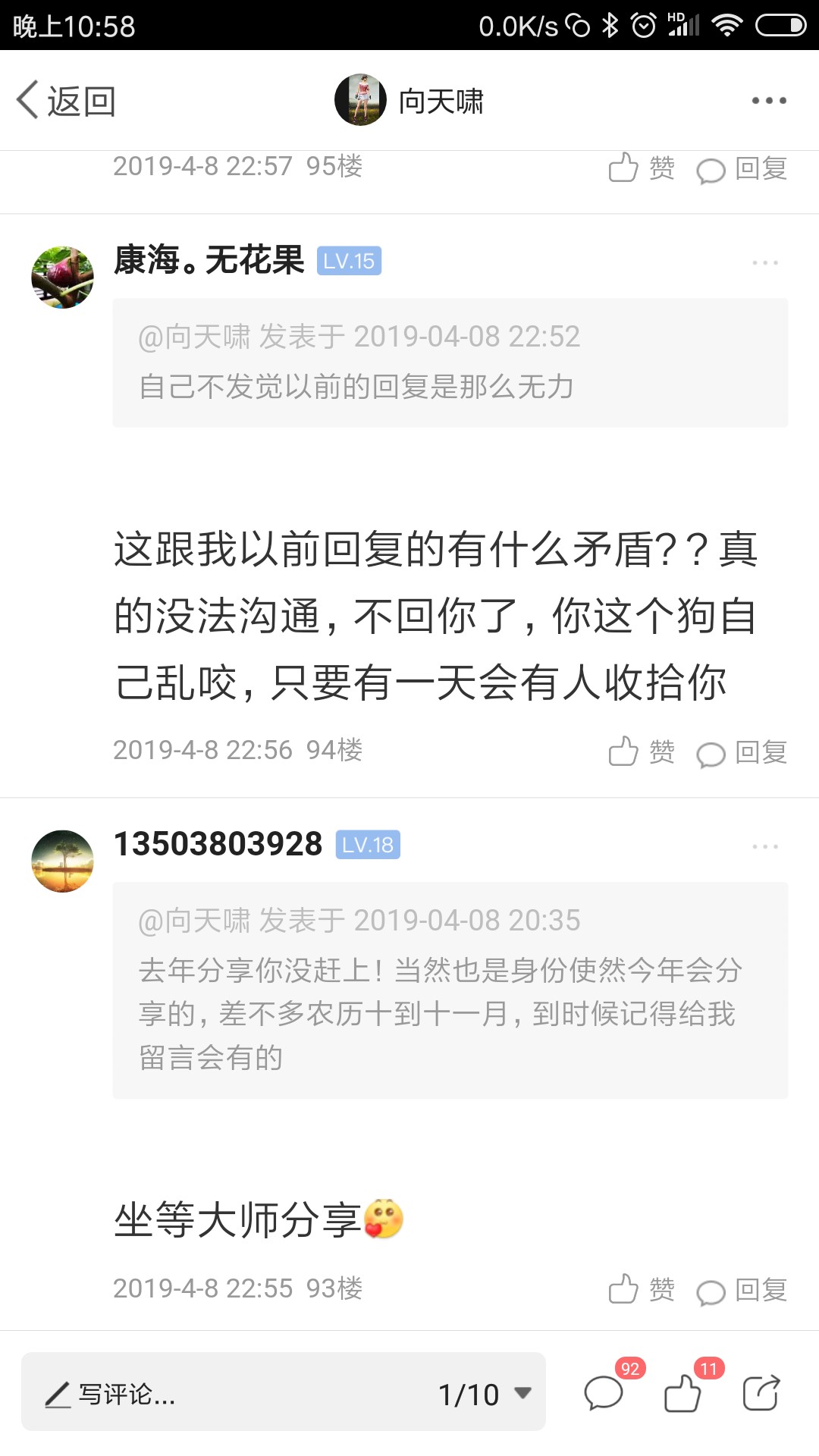Image resolution: width=819 pixels, height=1456 pixels.
Task: Open more options on 13503803928's comment
Action: coord(765,846)
